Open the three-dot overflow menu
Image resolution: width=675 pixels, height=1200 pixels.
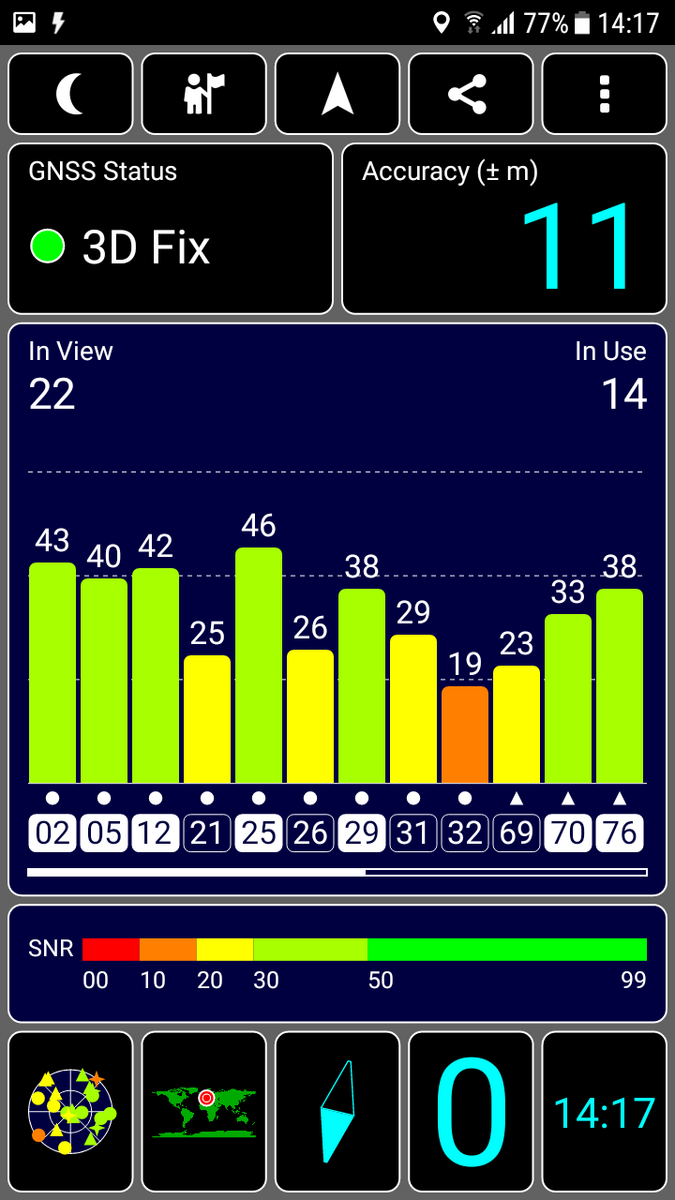coord(604,94)
